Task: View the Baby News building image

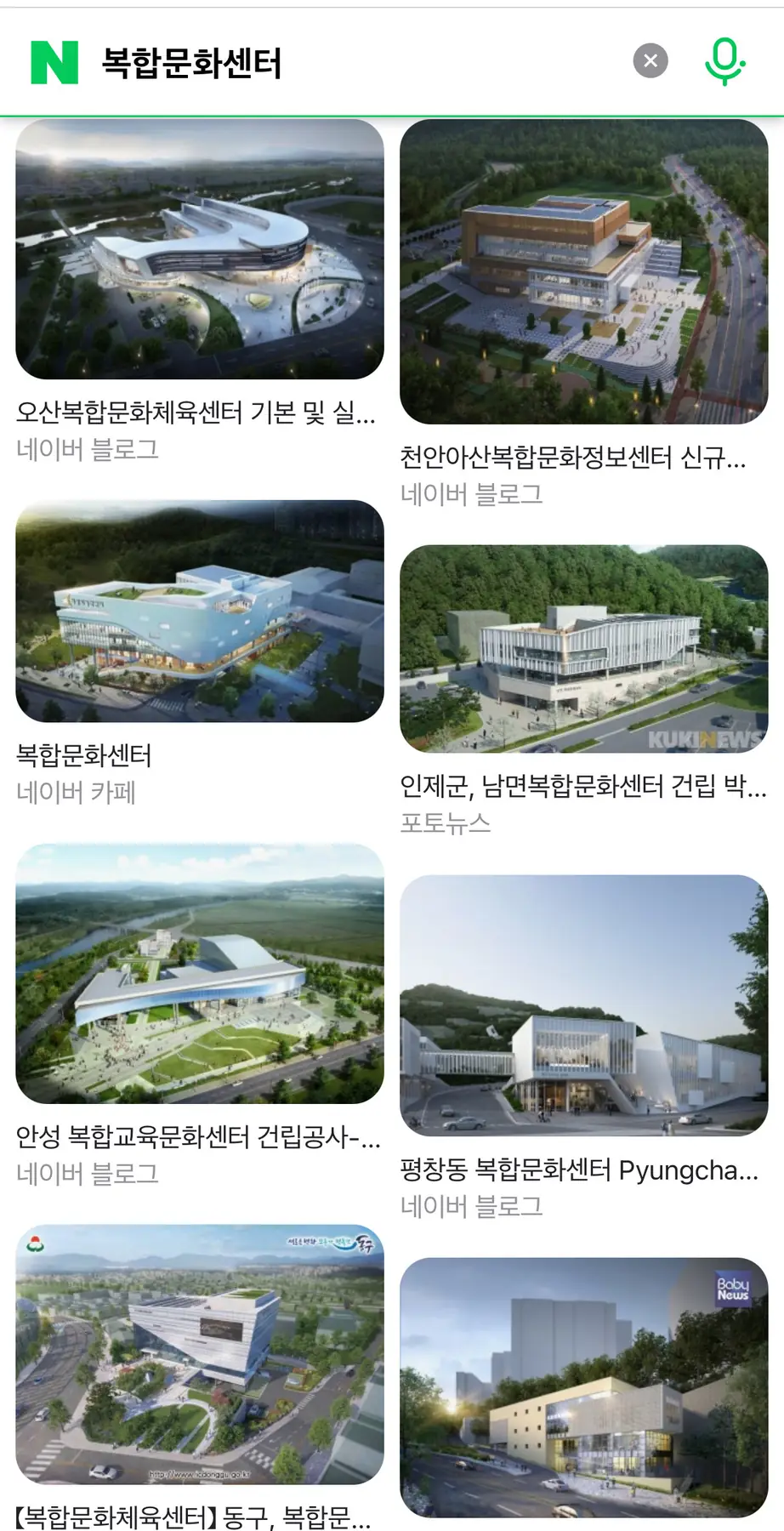Action: click(584, 1386)
